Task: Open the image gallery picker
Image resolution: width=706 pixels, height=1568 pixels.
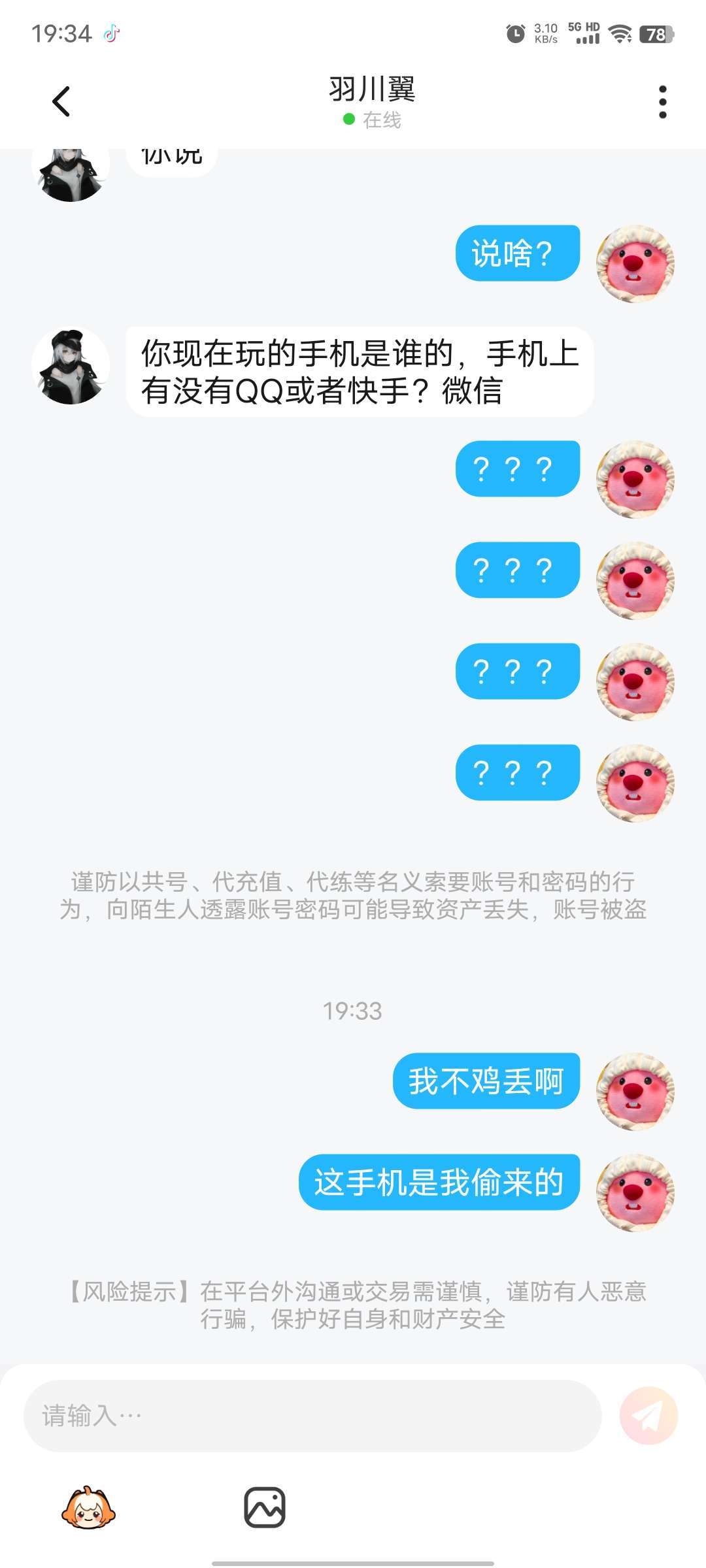Action: (265, 1507)
